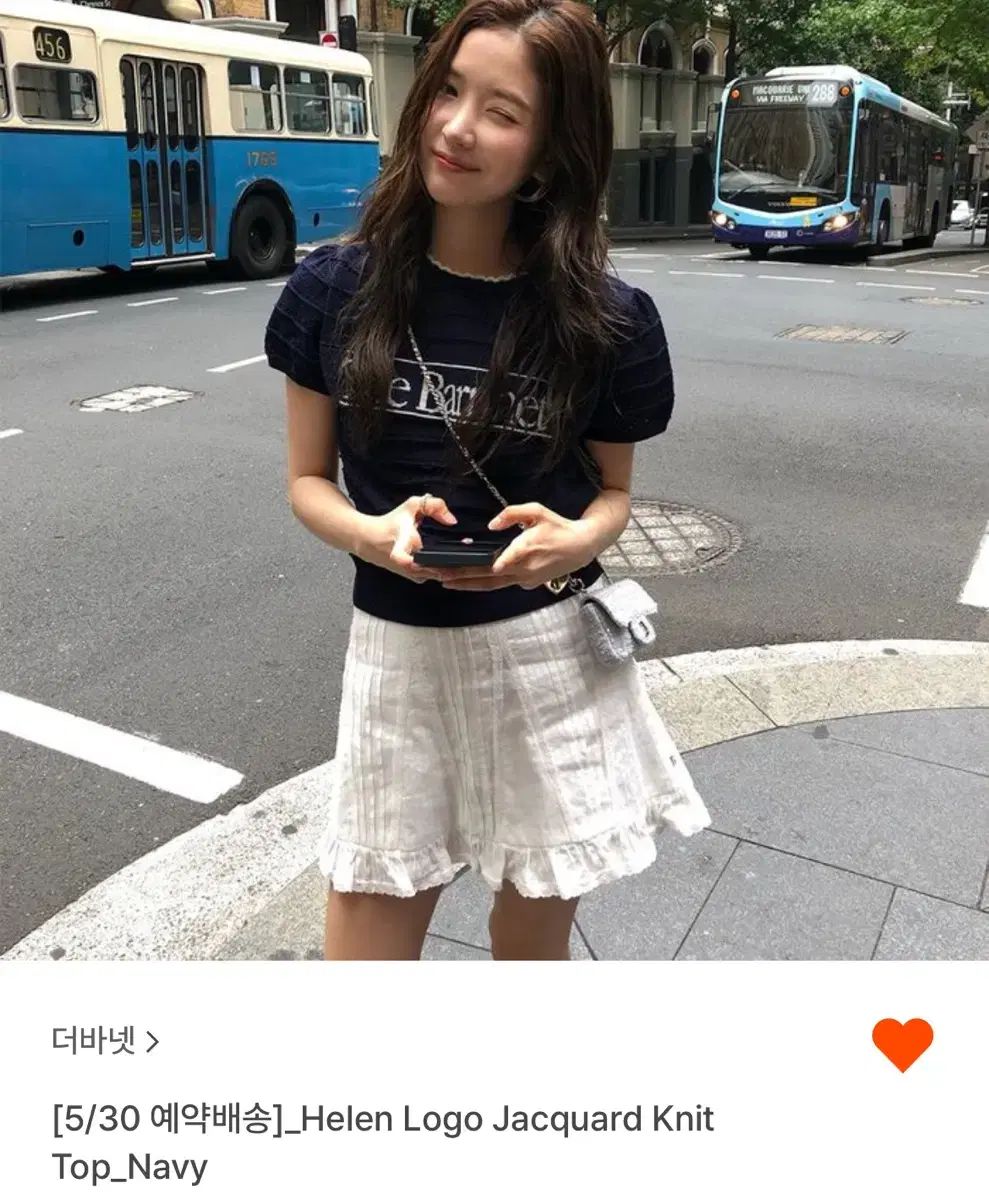Unlike the Helen Logo Jacquard Knit Top
This screenshot has width=989, height=1200.
902,1045
